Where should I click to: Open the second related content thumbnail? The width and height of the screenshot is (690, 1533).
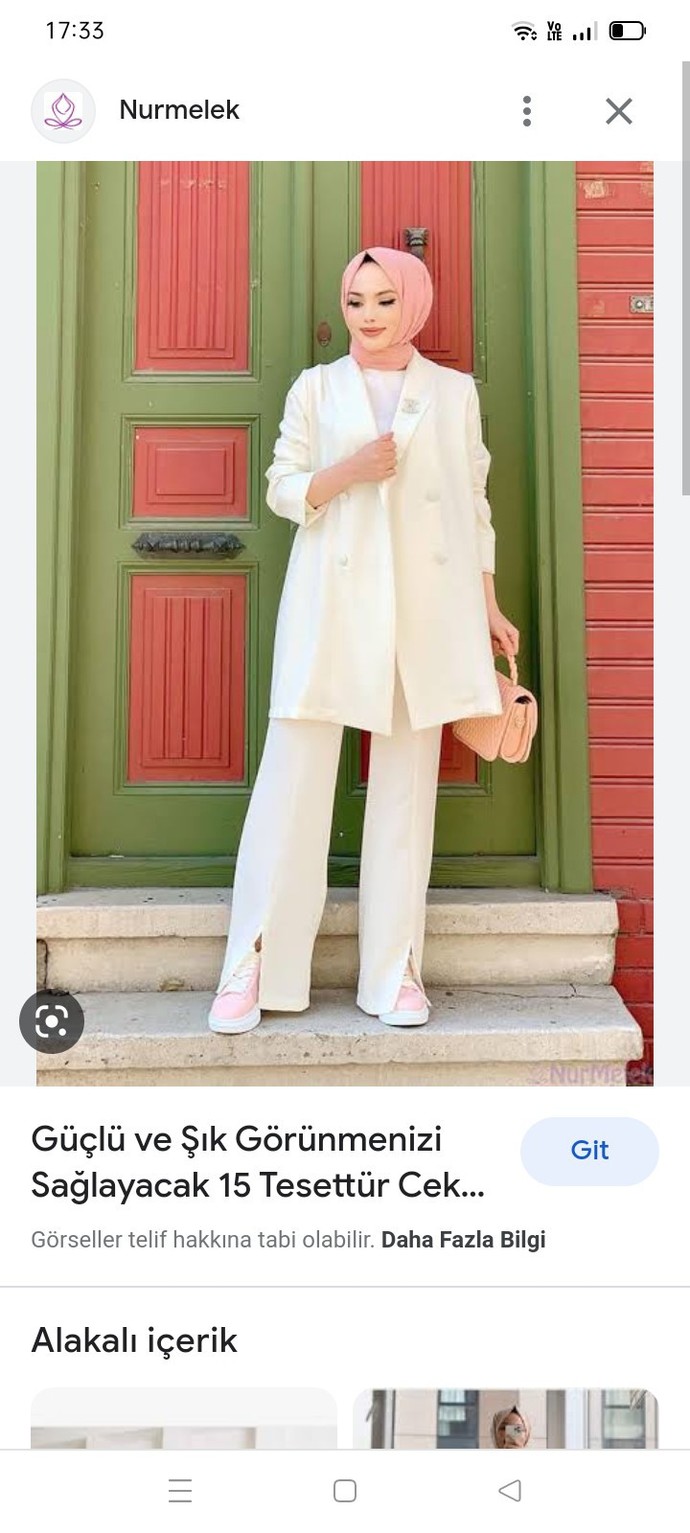505,1418
